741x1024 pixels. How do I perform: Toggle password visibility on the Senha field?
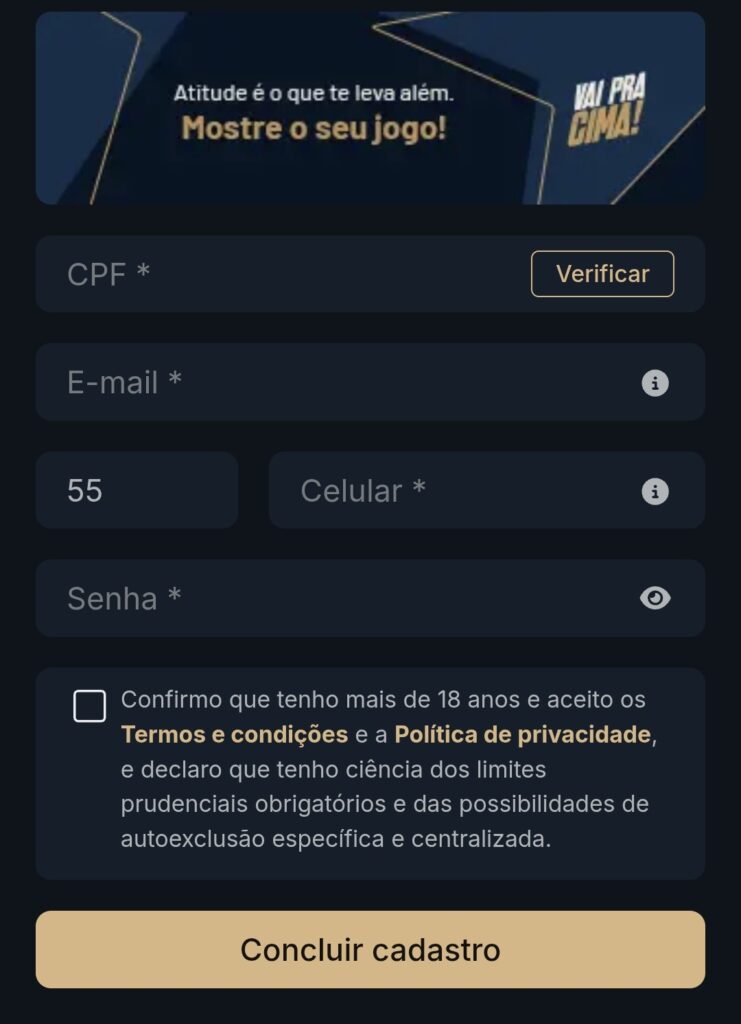[x=655, y=597]
